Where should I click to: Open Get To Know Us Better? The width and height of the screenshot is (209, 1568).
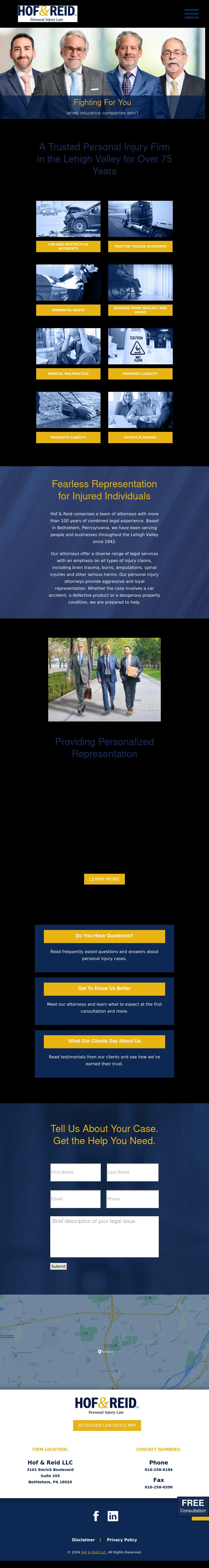click(105, 989)
